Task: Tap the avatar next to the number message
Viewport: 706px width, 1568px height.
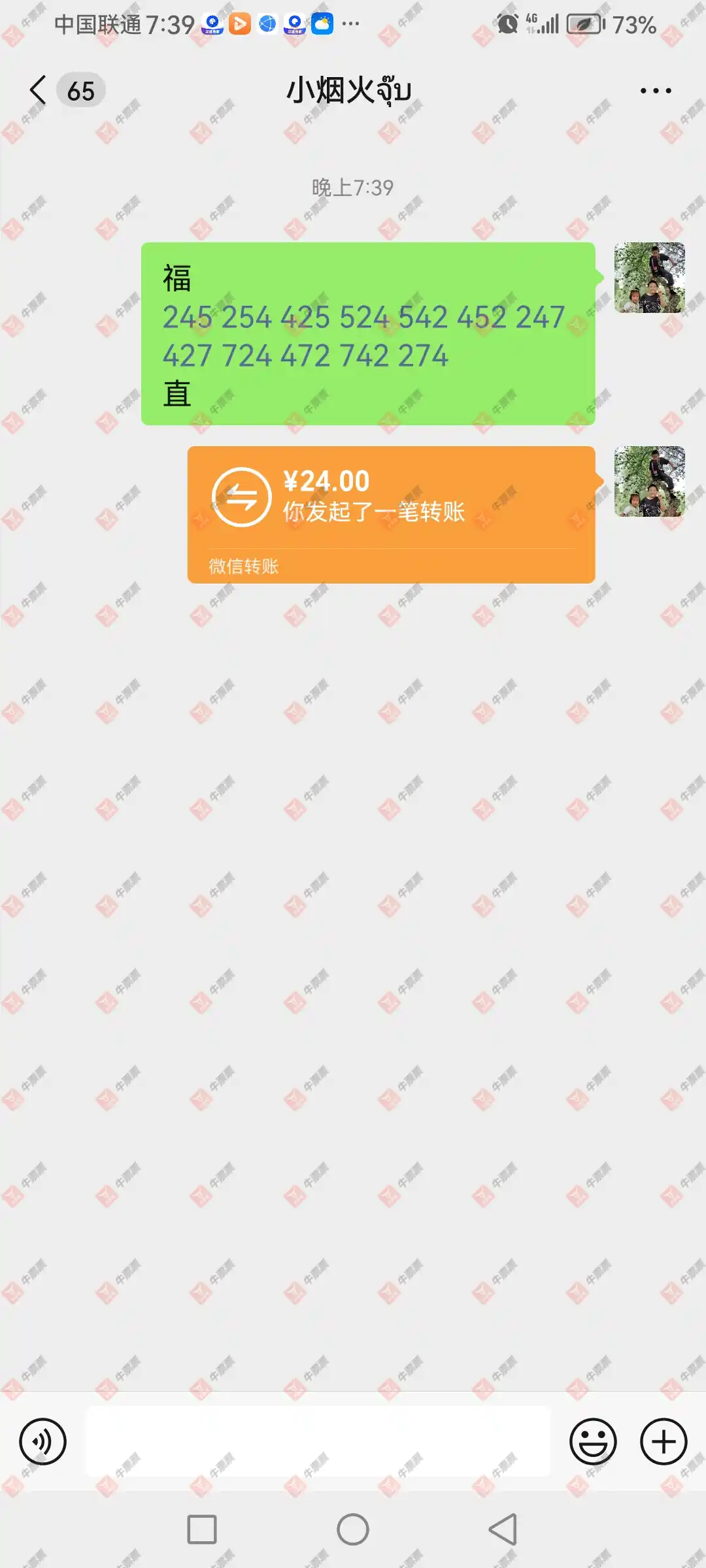Action: pos(649,278)
